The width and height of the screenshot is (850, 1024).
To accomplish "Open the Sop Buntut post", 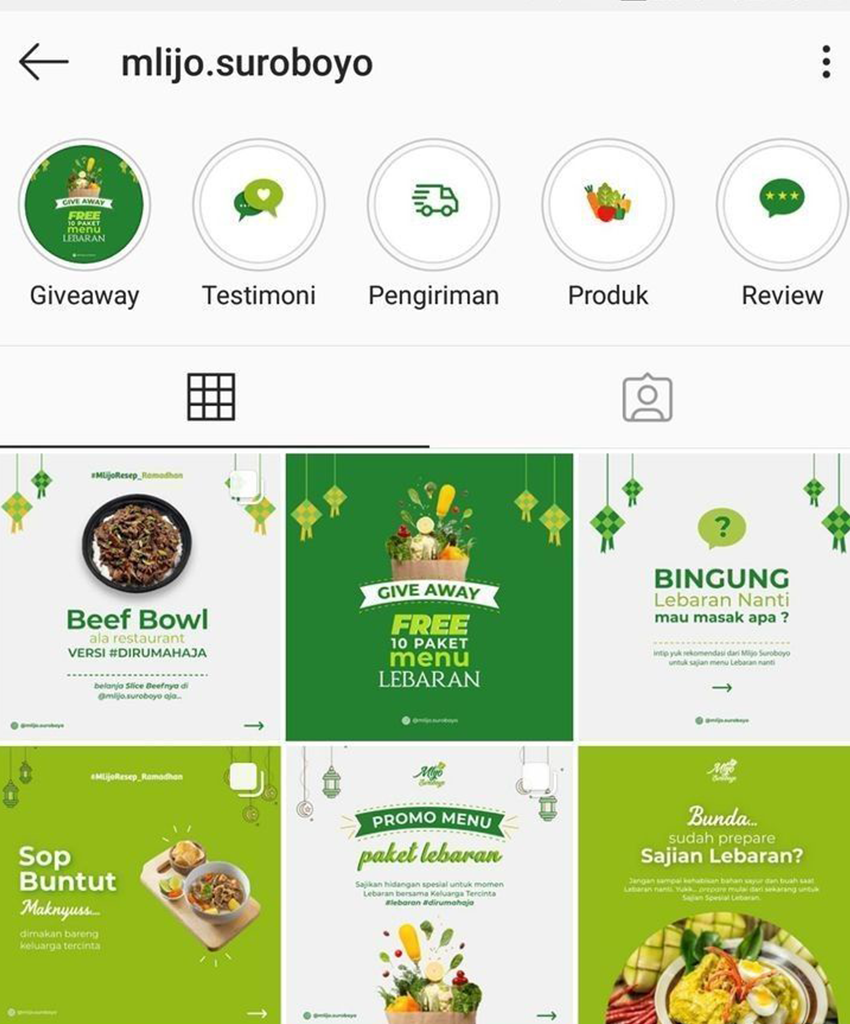I will [140, 885].
